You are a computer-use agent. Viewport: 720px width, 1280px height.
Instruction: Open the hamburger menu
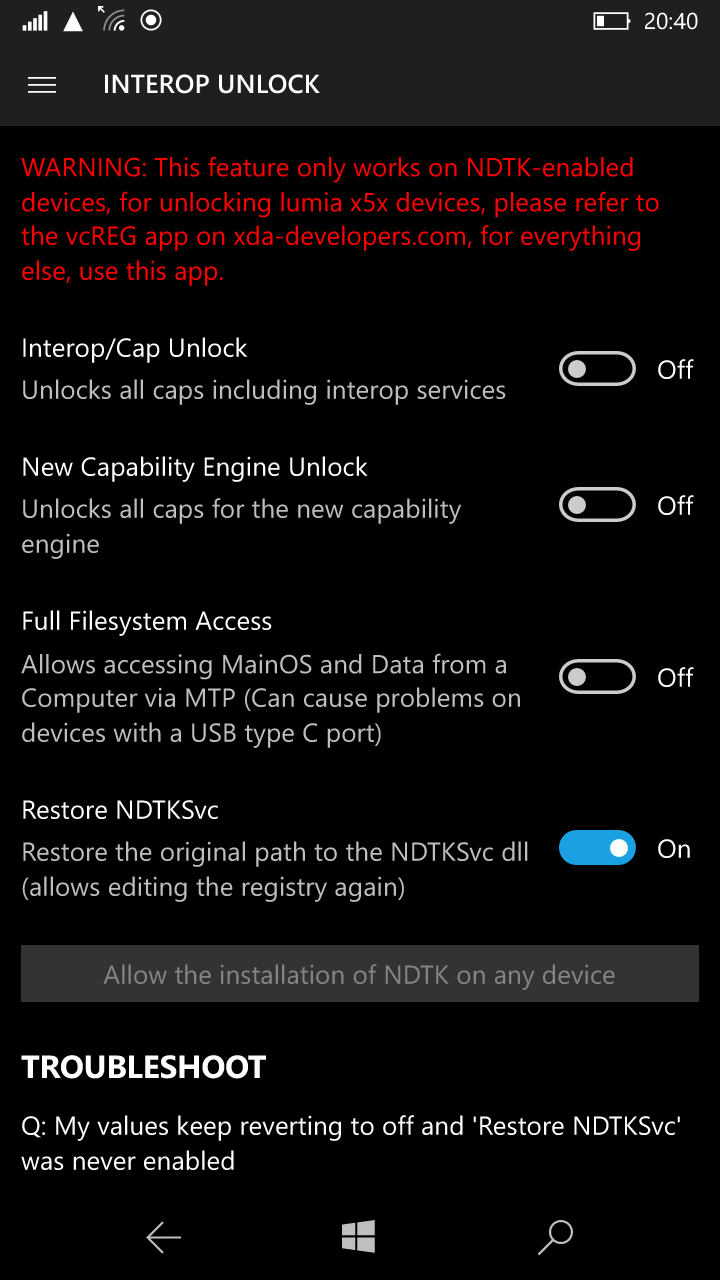(42, 85)
